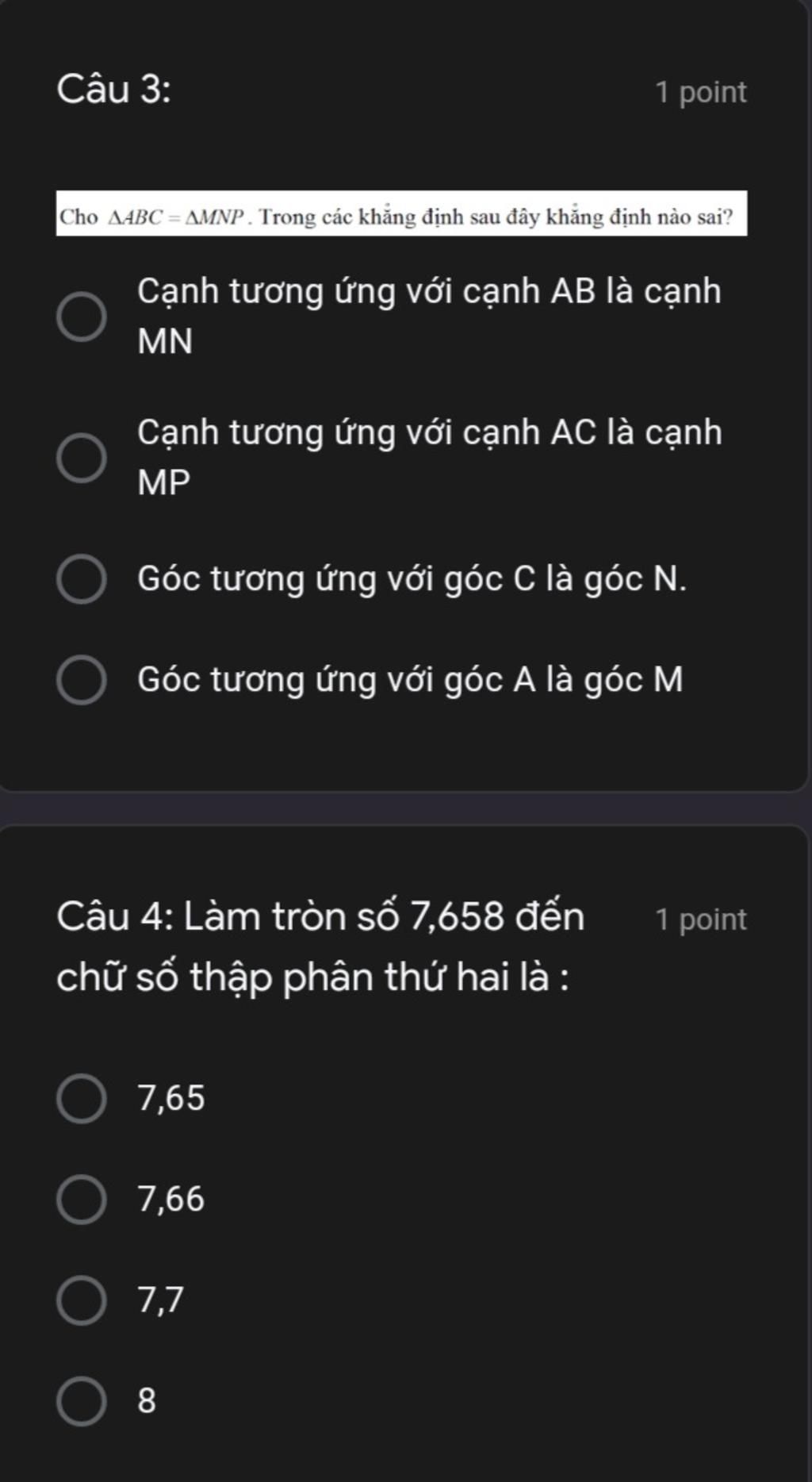Viewport: 812px width, 1482px height.
Task: Pick the 7,7 answer option
Action: pos(82,1300)
